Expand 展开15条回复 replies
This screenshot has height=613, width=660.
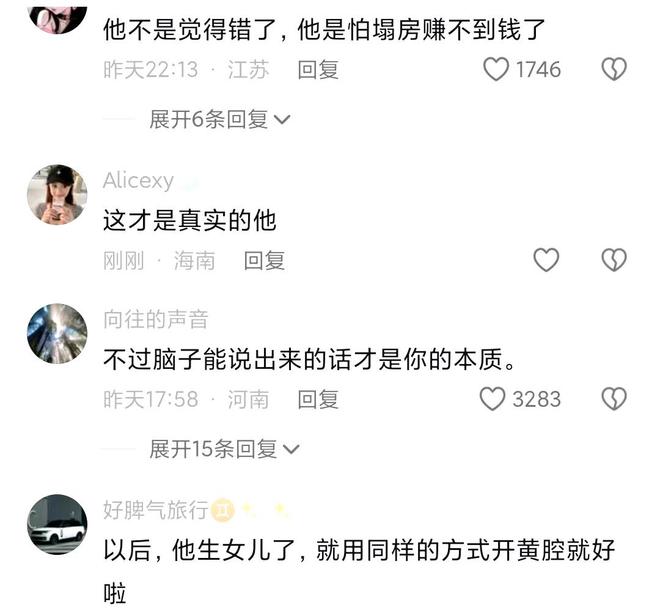[224, 449]
